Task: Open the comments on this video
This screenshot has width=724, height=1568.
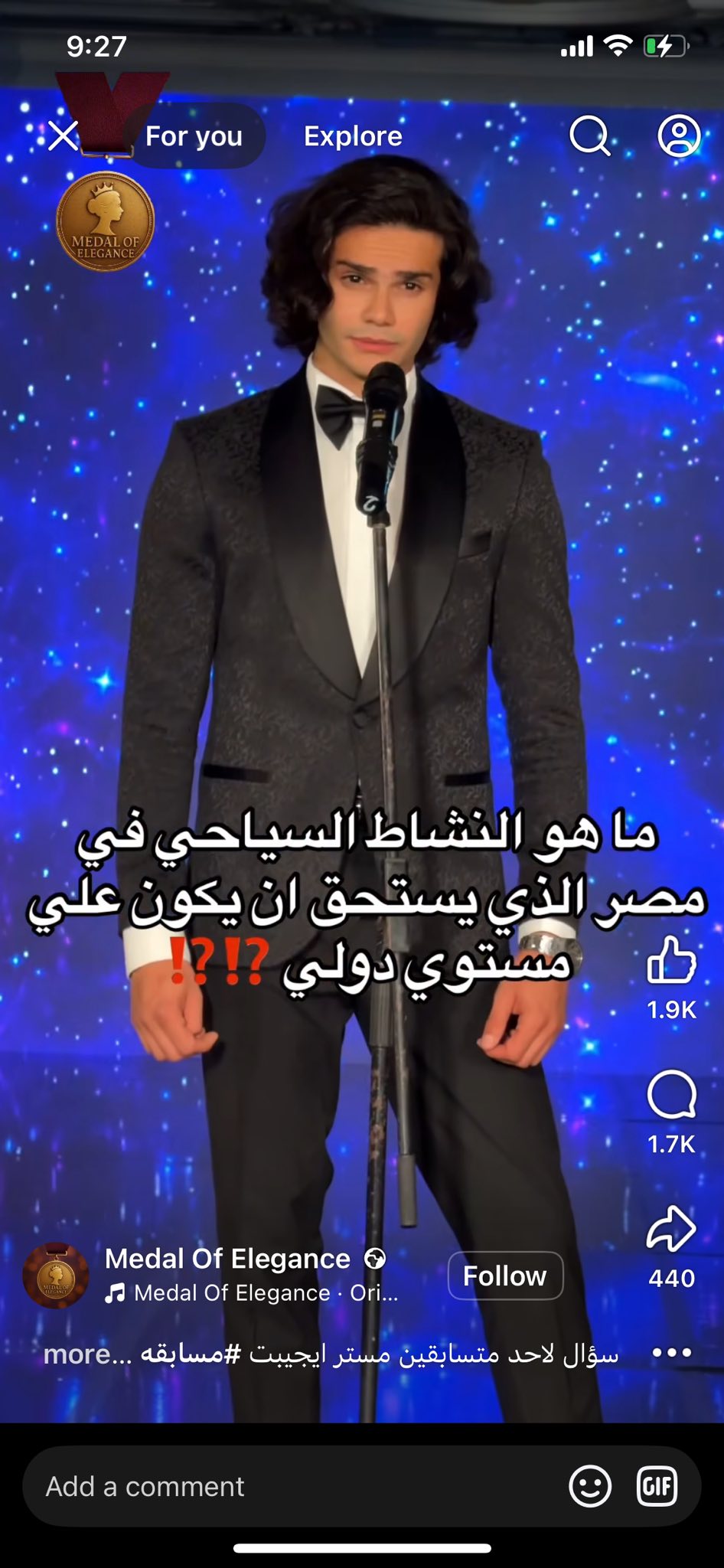Action: 671,1095
